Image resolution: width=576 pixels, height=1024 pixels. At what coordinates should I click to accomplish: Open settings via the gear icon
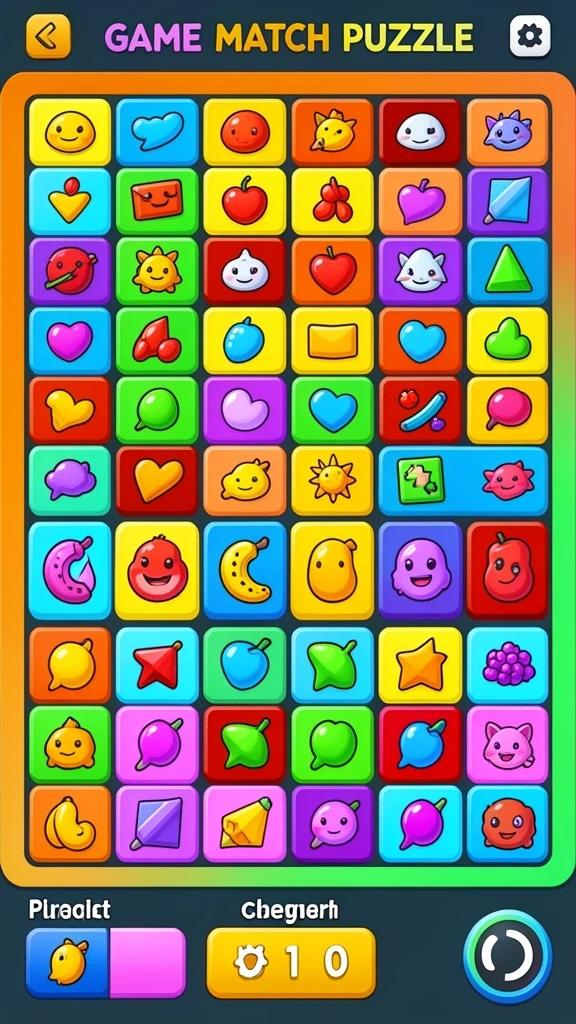click(529, 36)
